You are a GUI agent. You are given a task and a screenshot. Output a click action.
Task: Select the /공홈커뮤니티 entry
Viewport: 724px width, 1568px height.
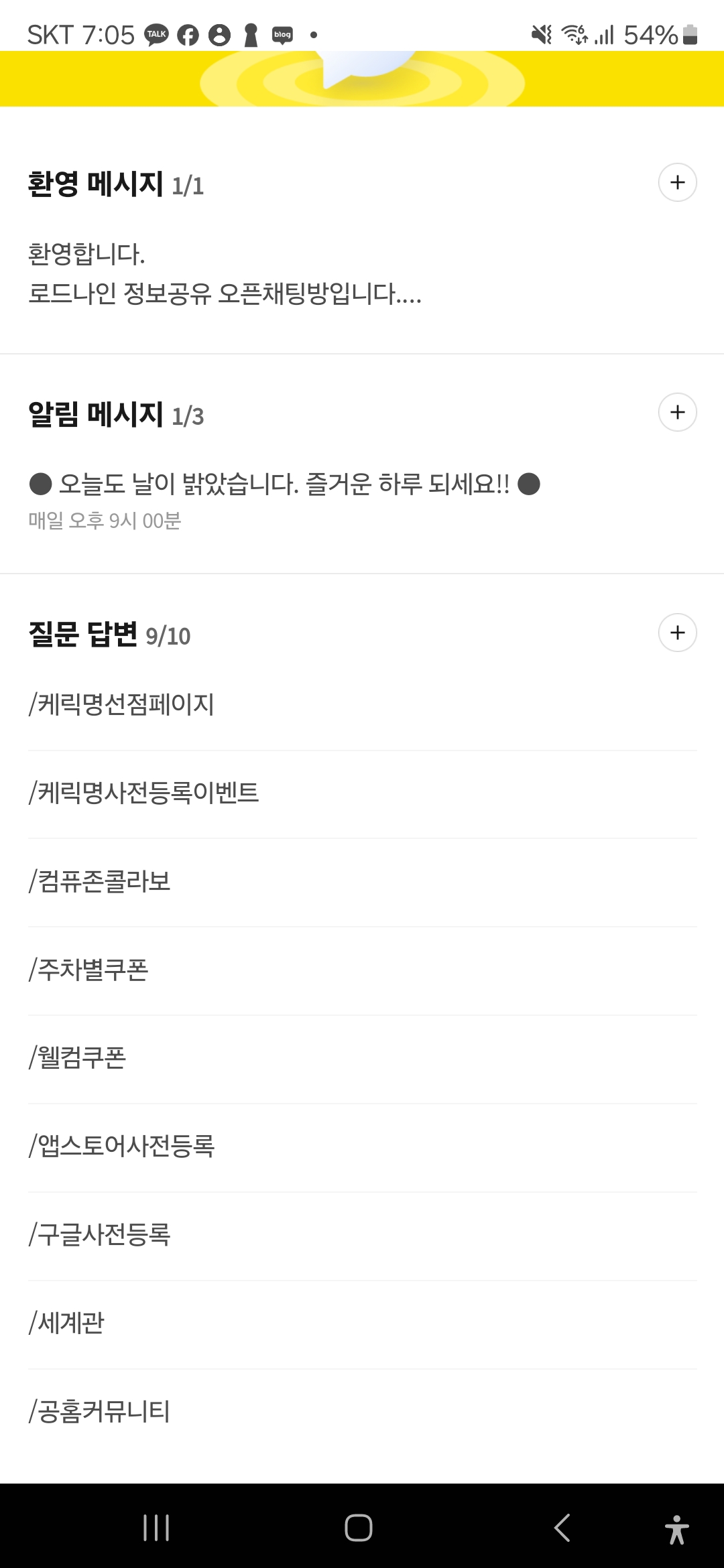pyautogui.click(x=362, y=1413)
